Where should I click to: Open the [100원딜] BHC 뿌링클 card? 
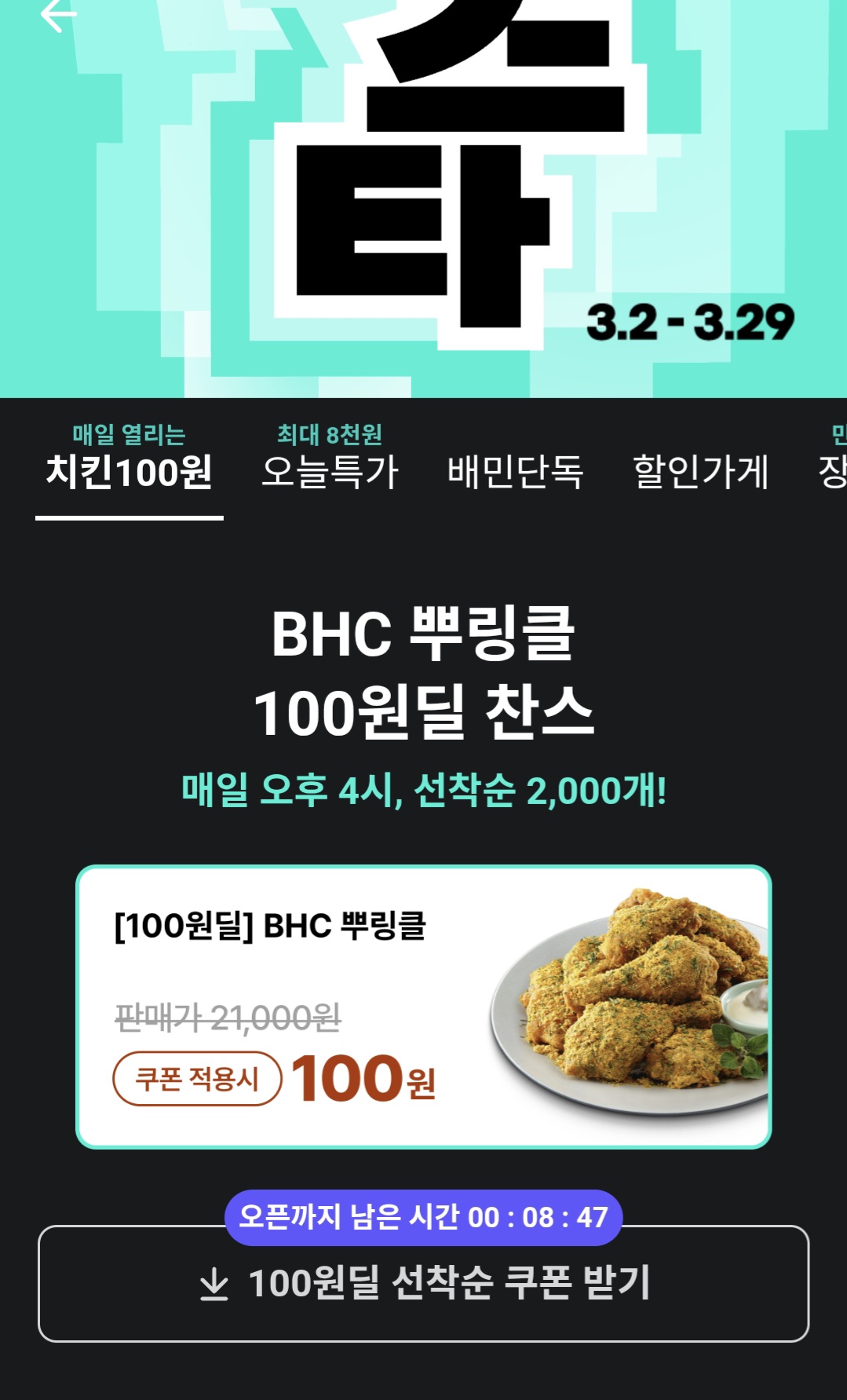pyautogui.click(x=424, y=1007)
